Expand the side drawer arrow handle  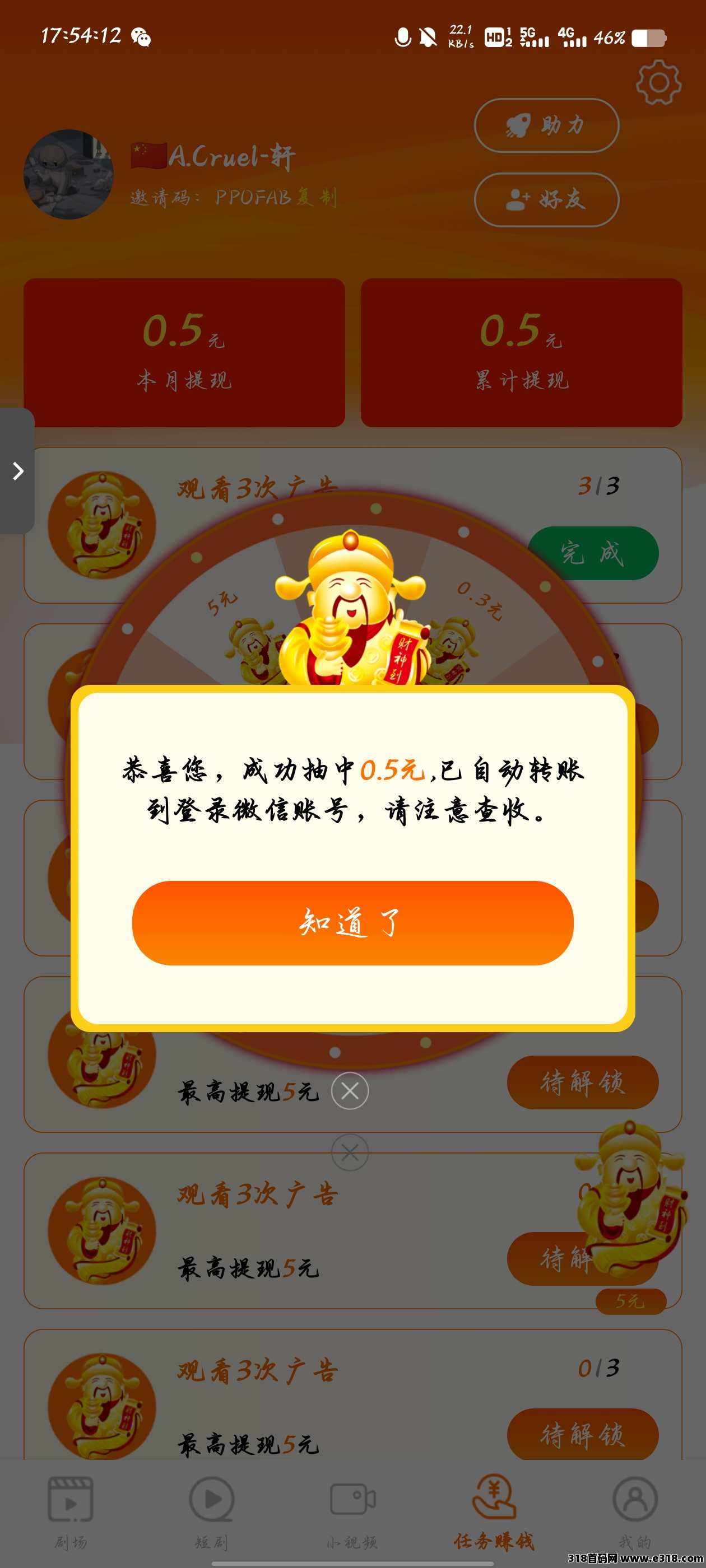[17, 470]
